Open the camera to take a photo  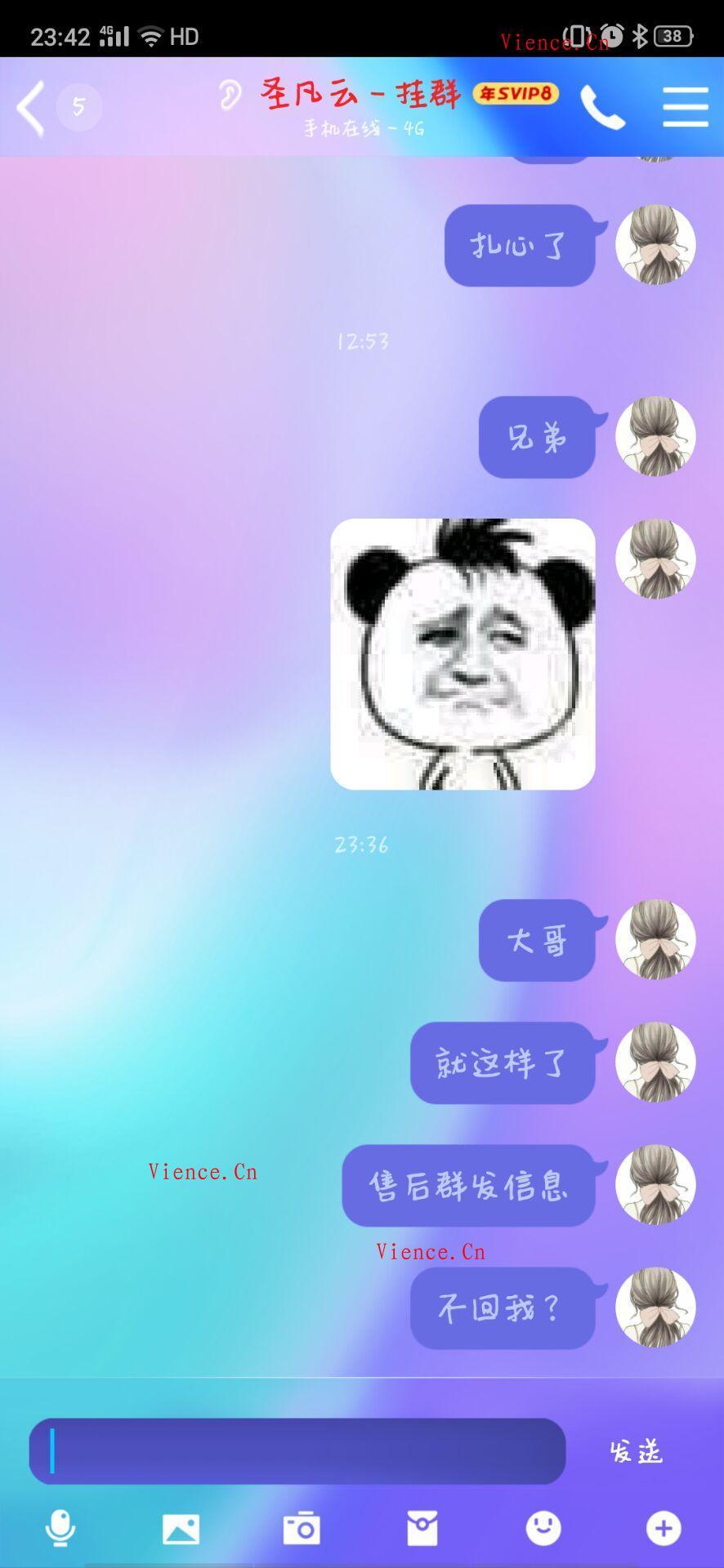[x=302, y=1528]
